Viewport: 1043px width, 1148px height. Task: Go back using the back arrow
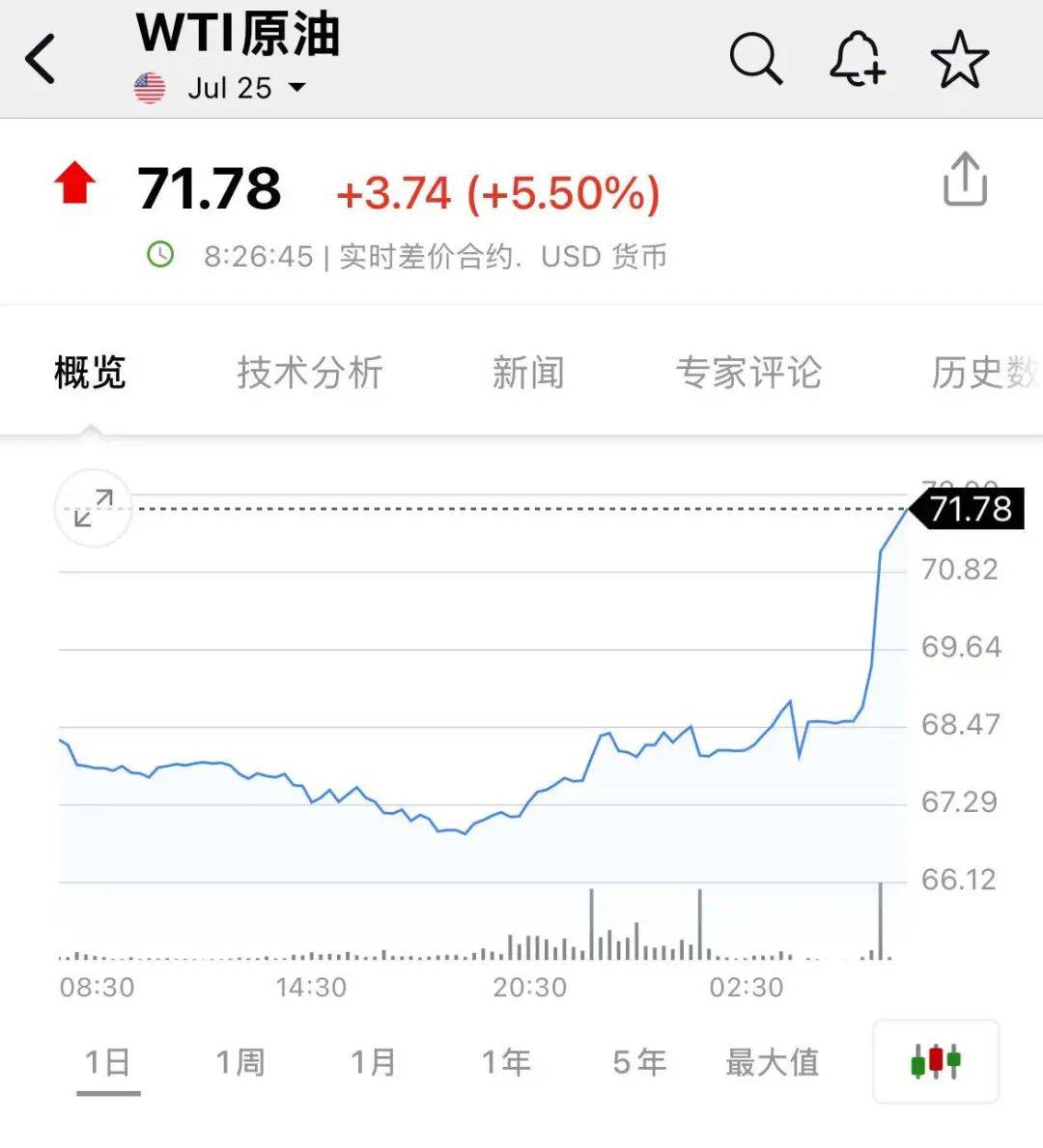[42, 60]
